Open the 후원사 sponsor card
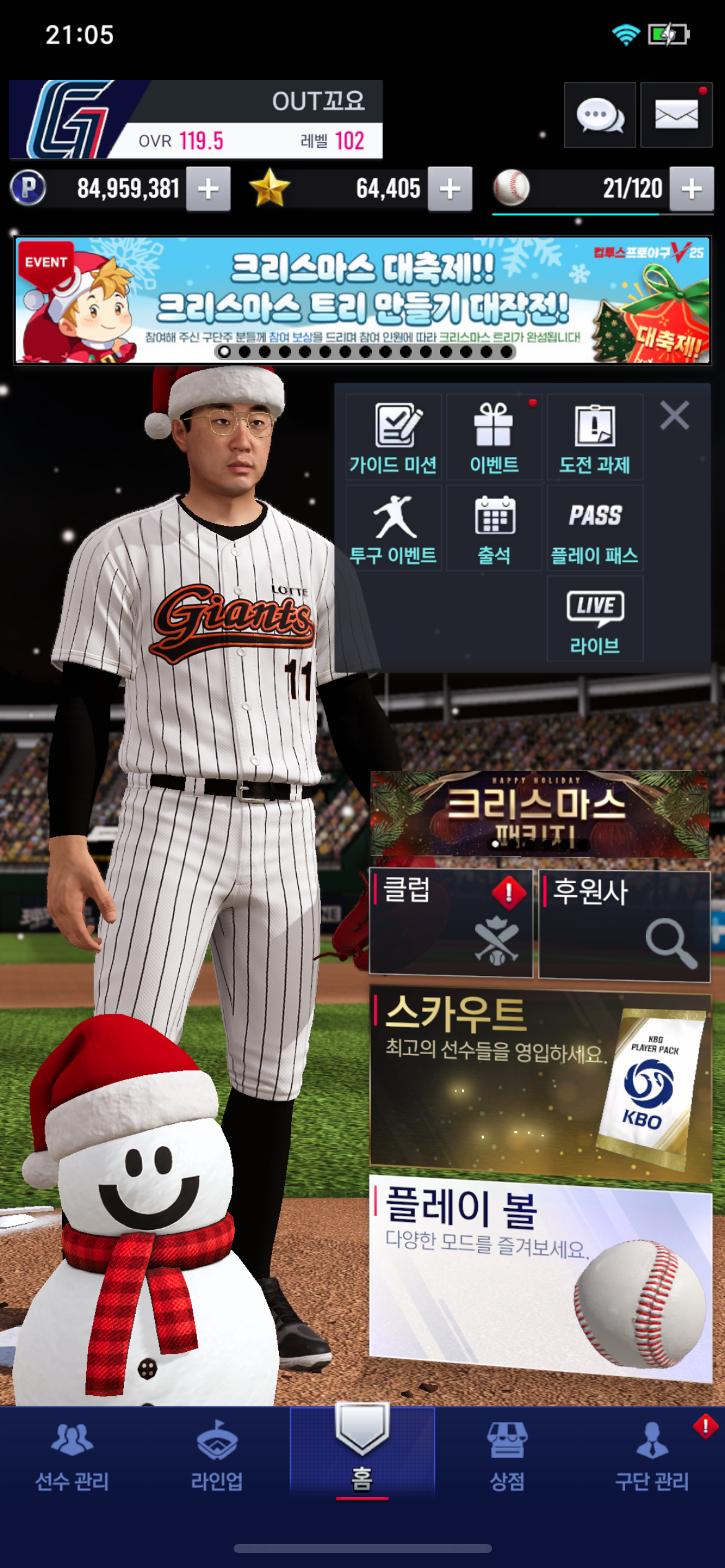This screenshot has width=725, height=1568. tap(624, 925)
